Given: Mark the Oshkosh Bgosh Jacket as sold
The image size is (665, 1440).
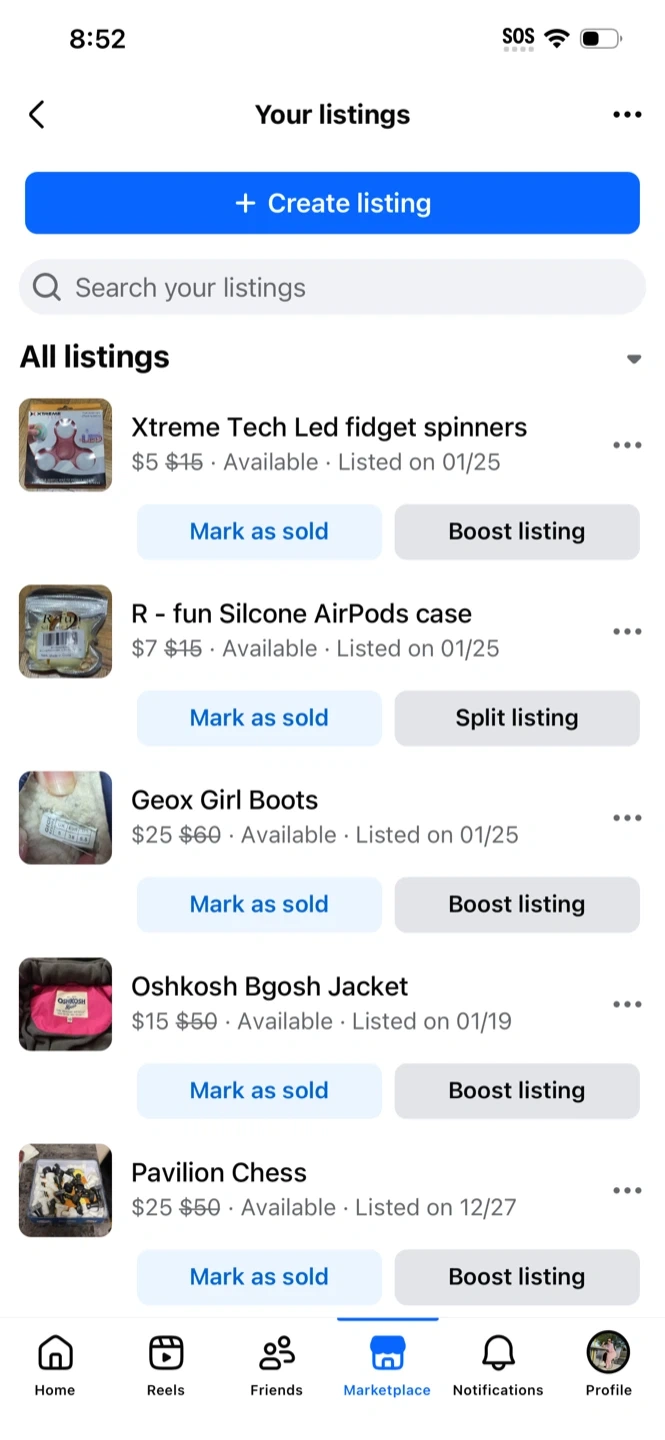Looking at the screenshot, I should click(x=259, y=1090).
